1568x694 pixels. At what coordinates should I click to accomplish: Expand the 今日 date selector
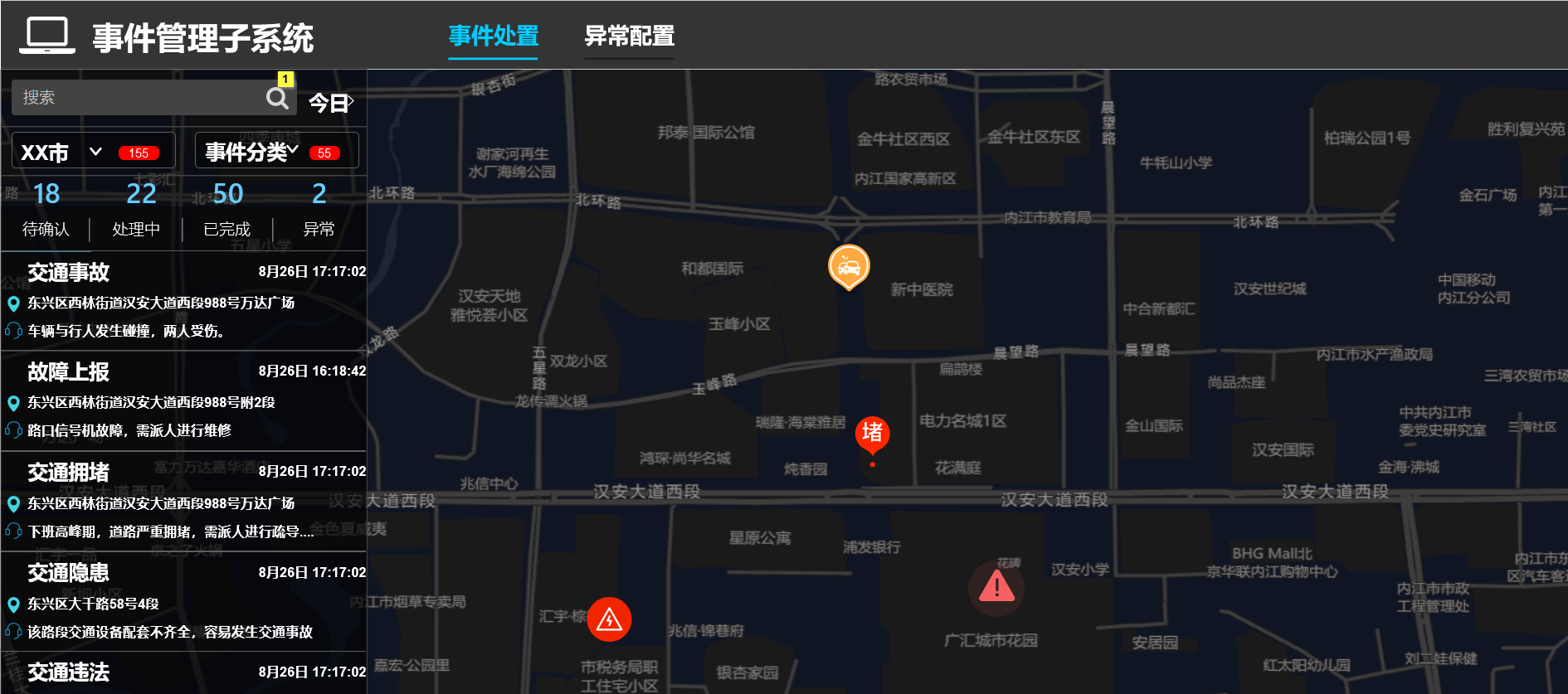click(331, 103)
